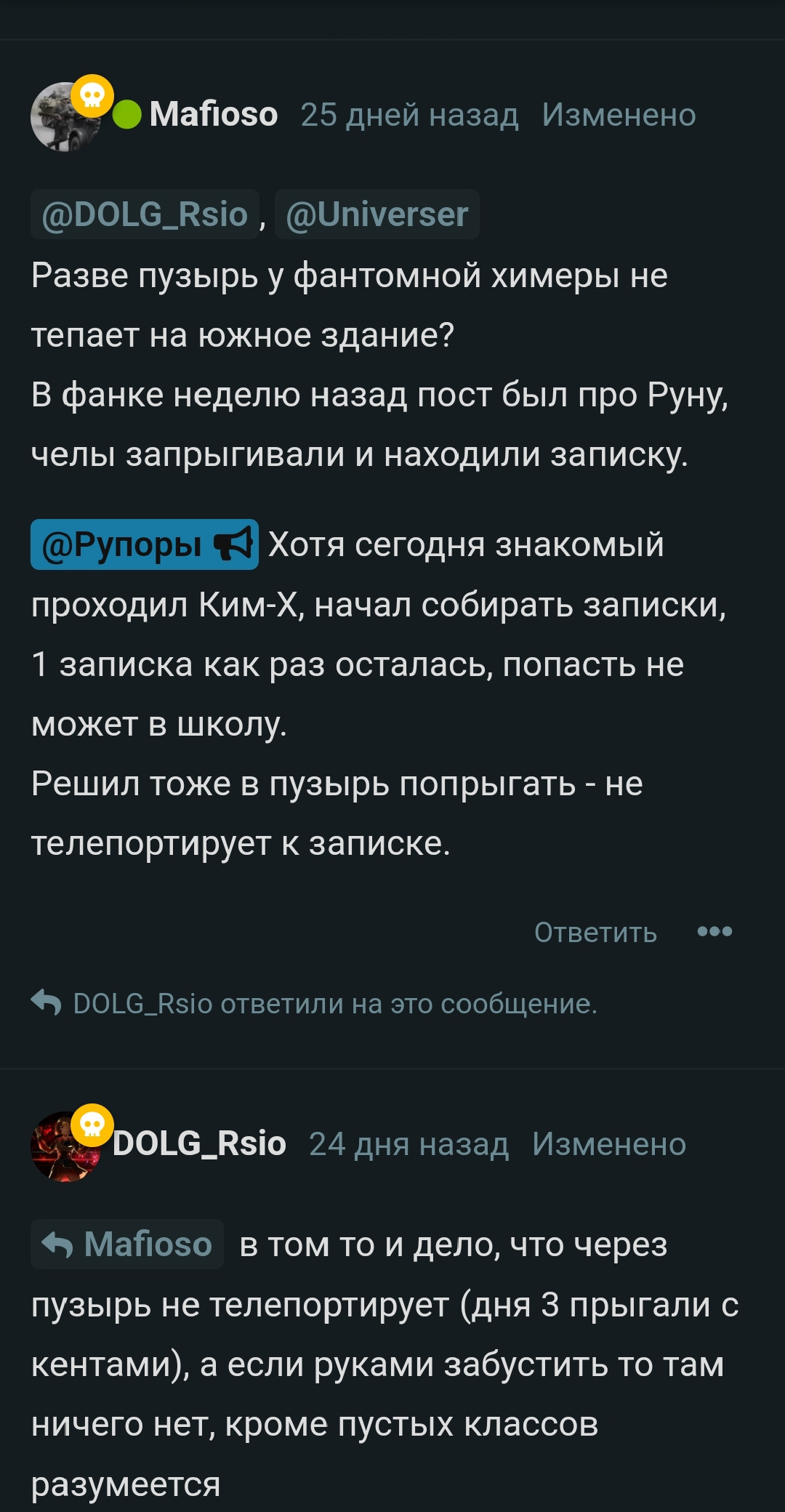Open DOLG_Rsio's profile avatar
Screen dimensions: 785x1512
click(65, 1146)
